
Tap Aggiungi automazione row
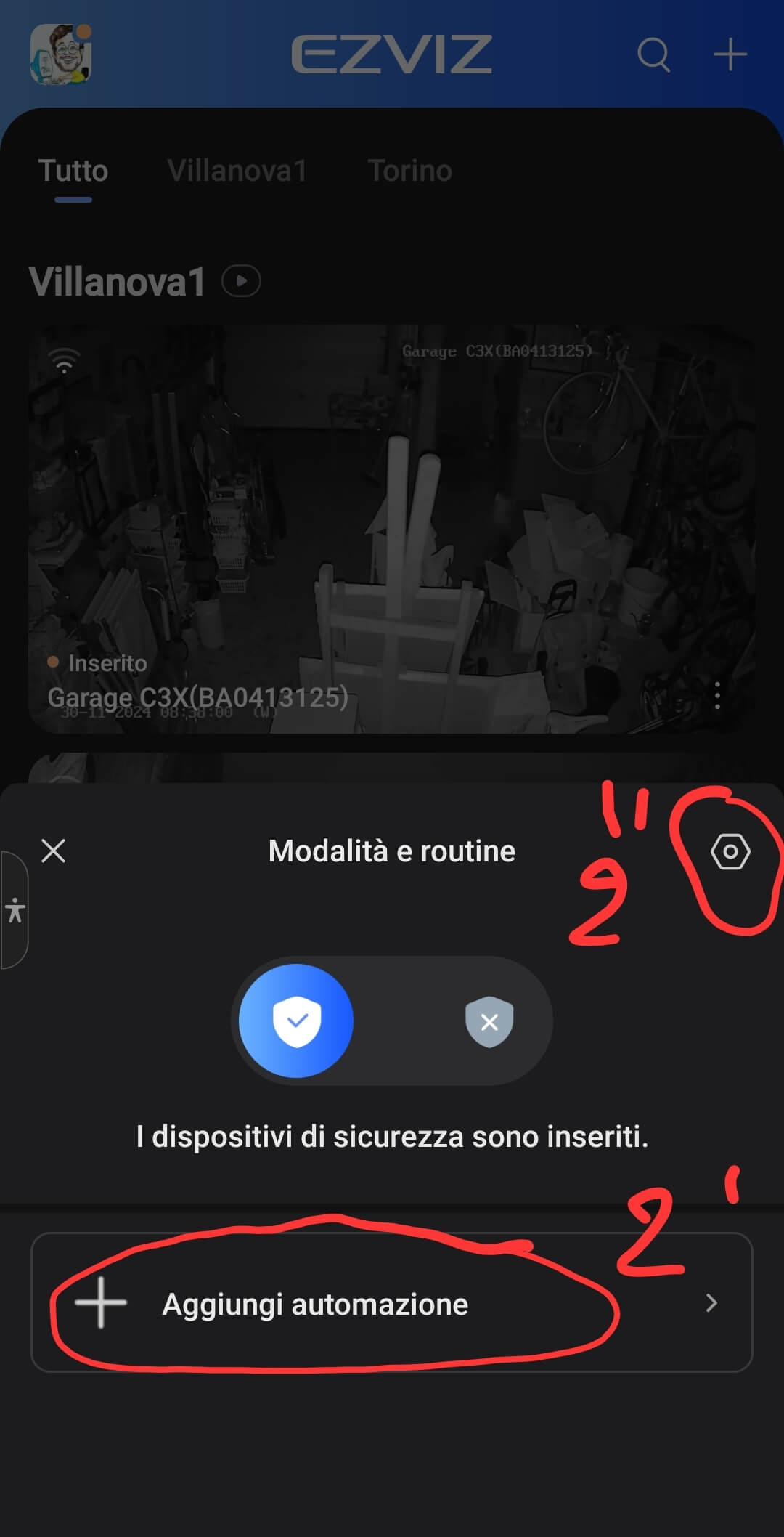[x=392, y=1303]
